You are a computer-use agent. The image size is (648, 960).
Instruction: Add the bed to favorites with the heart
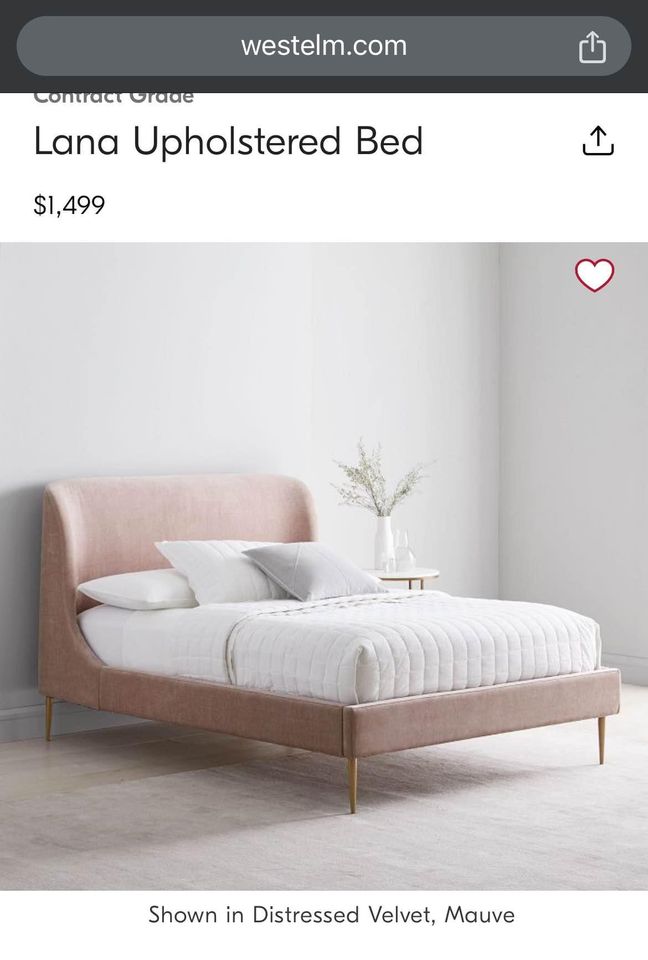pos(594,275)
